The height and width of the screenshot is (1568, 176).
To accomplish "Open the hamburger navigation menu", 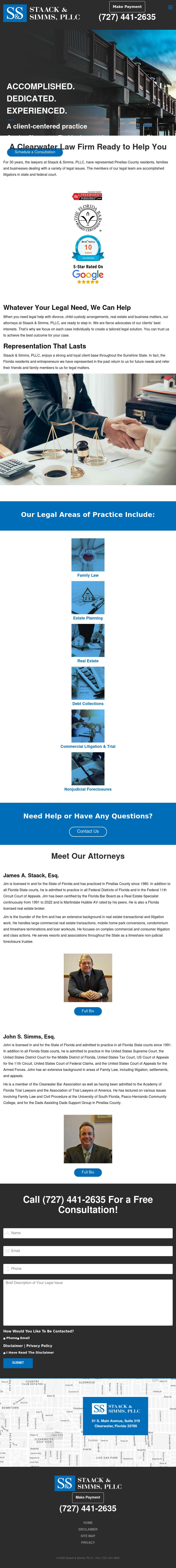I will [169, 7].
